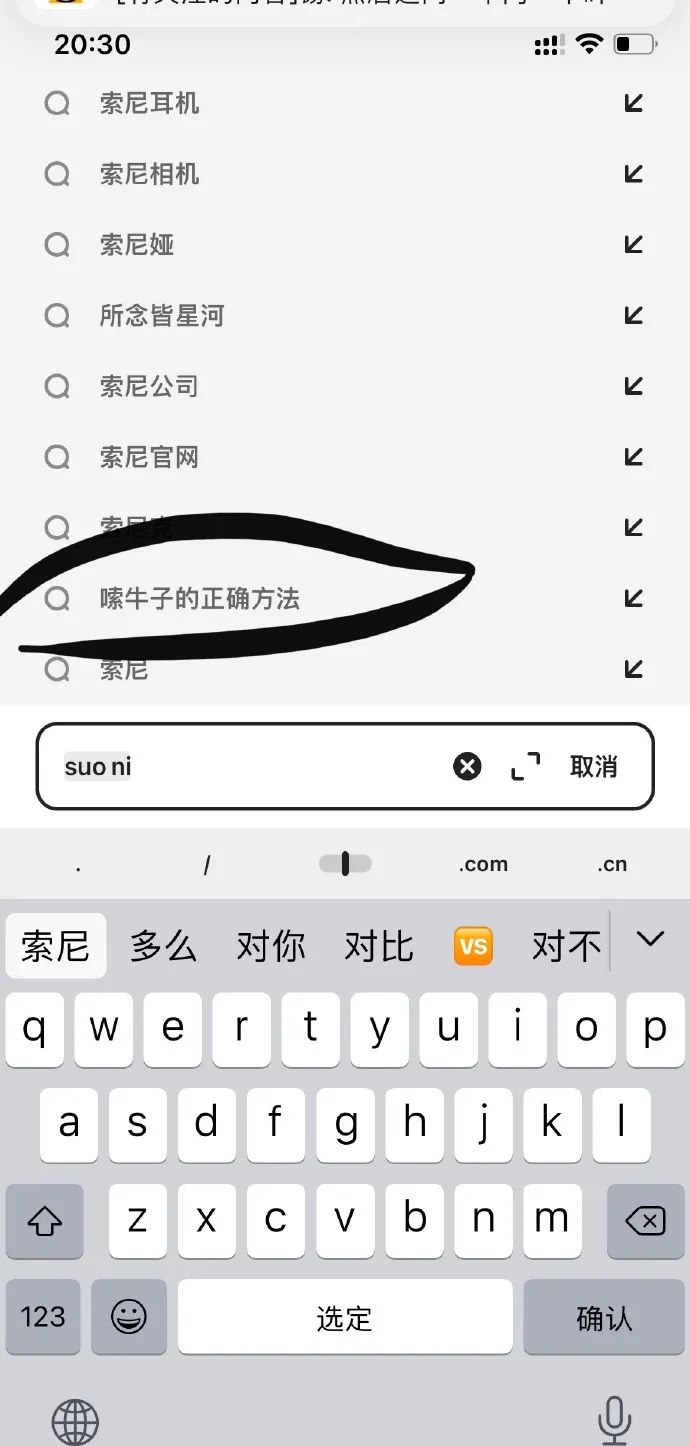The height and width of the screenshot is (1446, 690).
Task: Tap the fill arrow next to 索尼娅
Action: [x=633, y=245]
